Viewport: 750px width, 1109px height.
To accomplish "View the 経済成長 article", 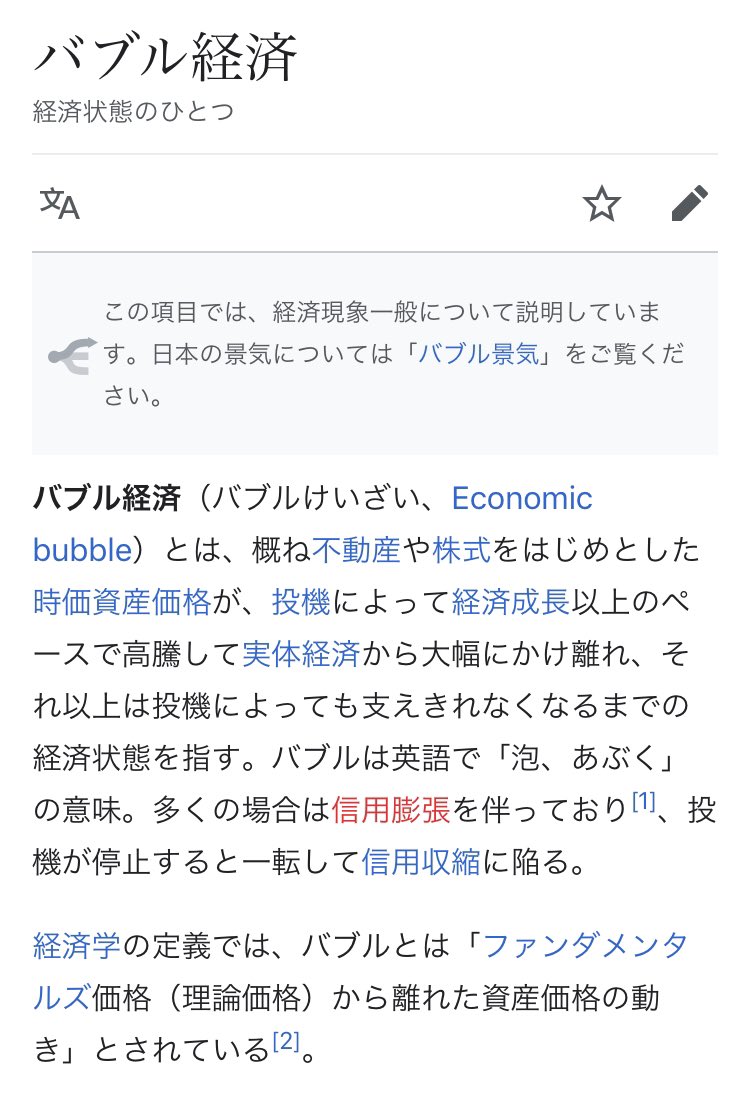I will 511,602.
